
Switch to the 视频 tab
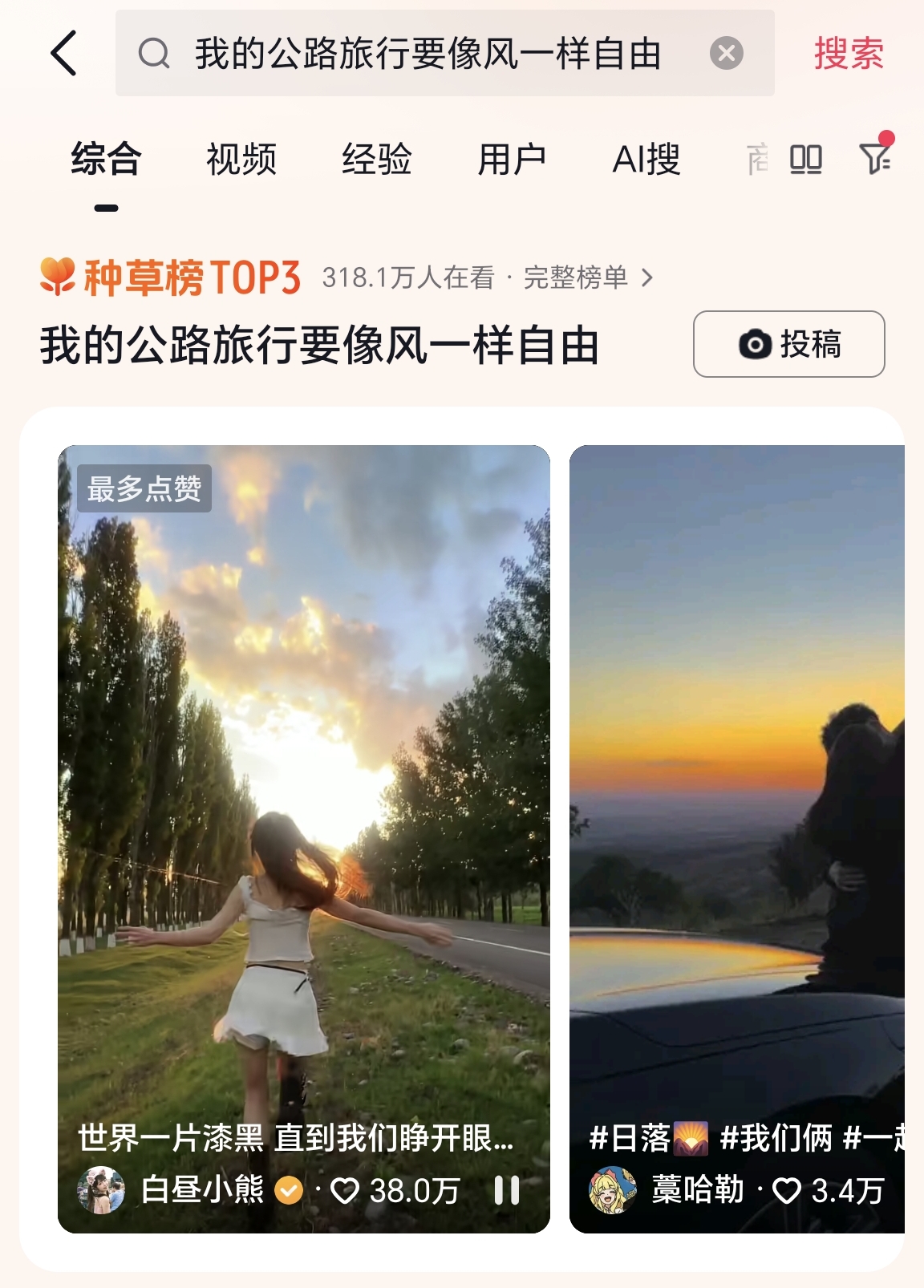(x=241, y=159)
